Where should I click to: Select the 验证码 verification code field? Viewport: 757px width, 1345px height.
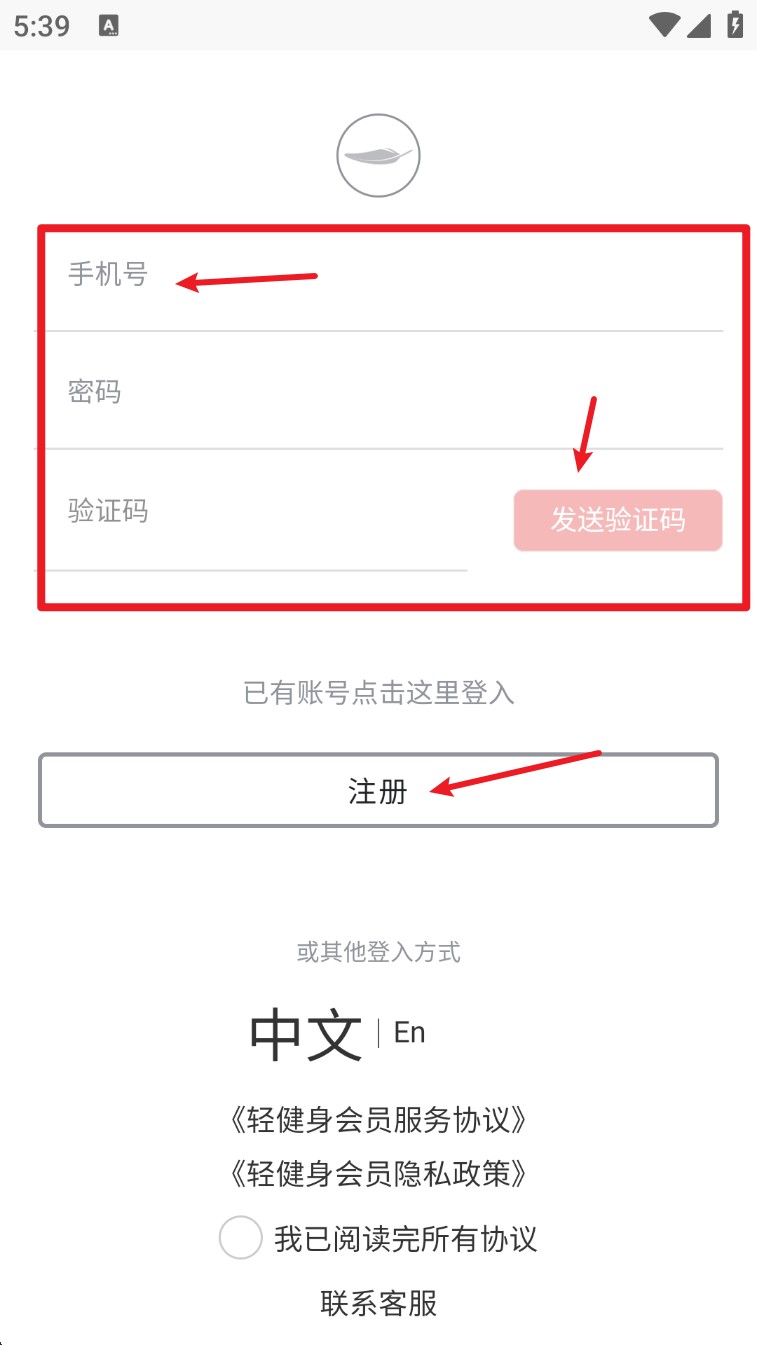(x=250, y=512)
